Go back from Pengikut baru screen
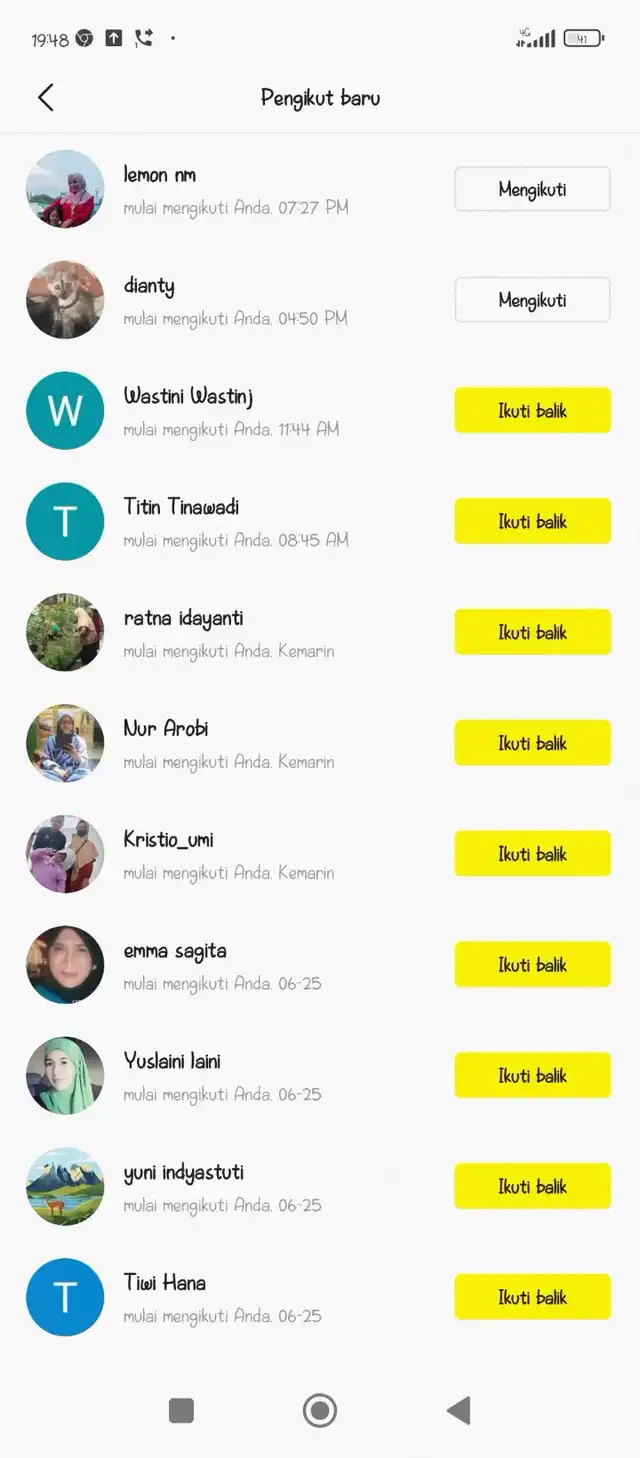Screen dimensions: 640x1458 click(x=45, y=97)
